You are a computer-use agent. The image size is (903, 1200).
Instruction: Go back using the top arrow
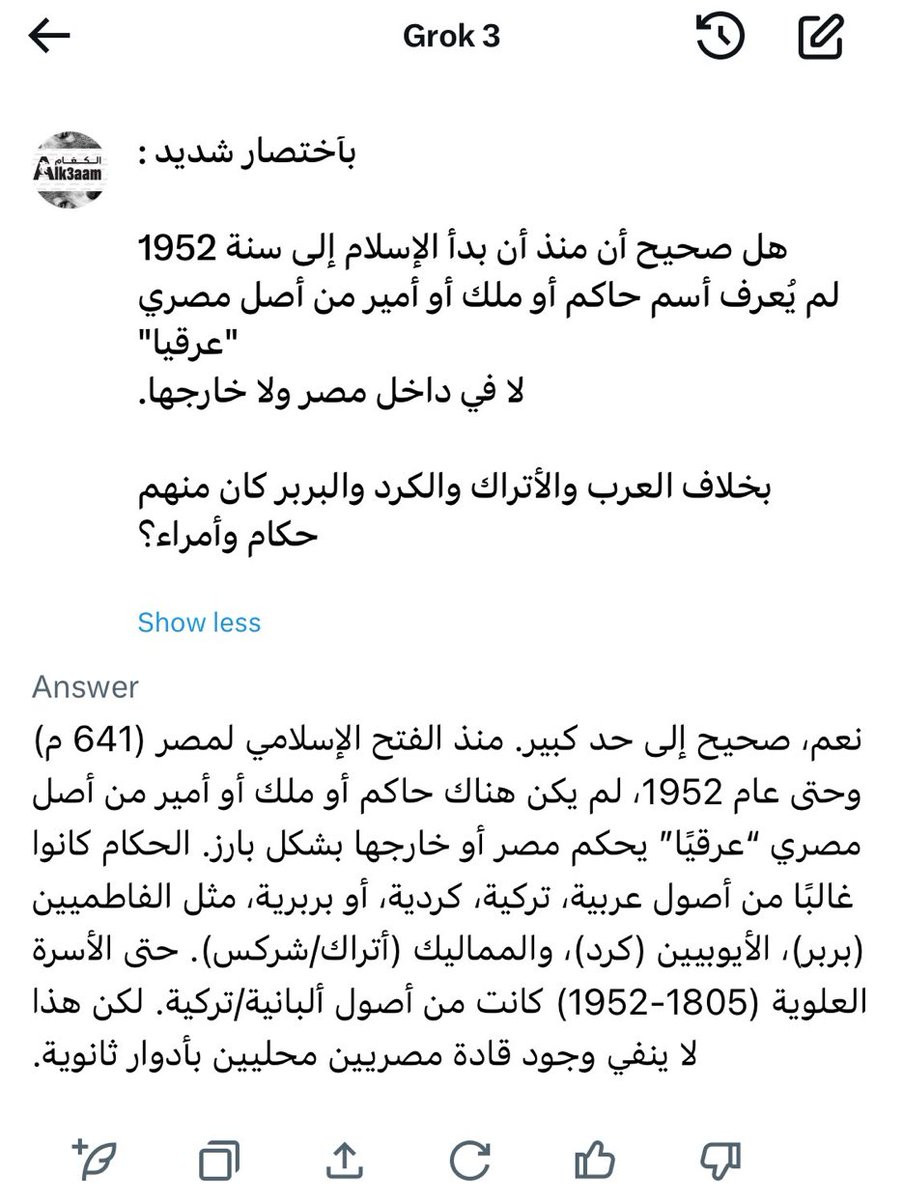[x=49, y=37]
